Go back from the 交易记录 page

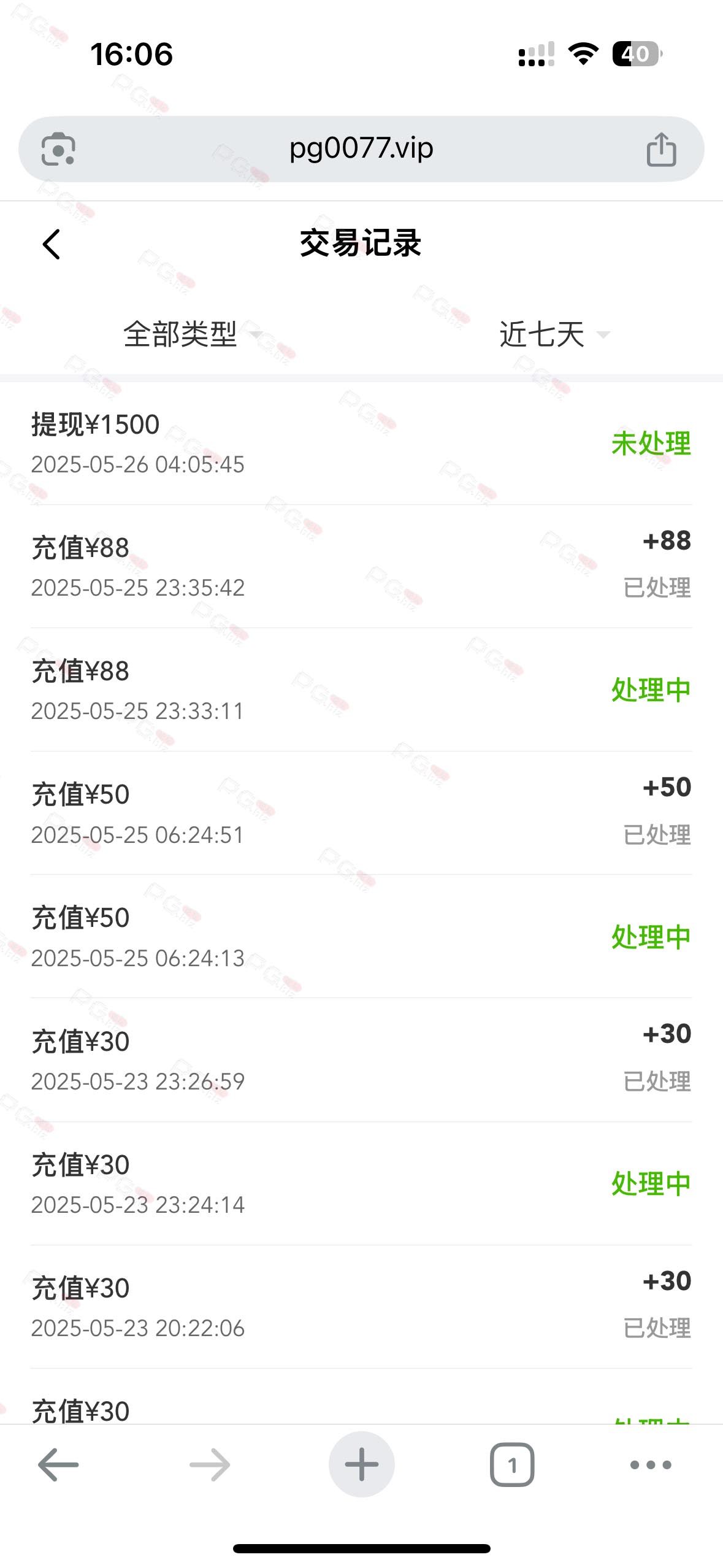[52, 244]
